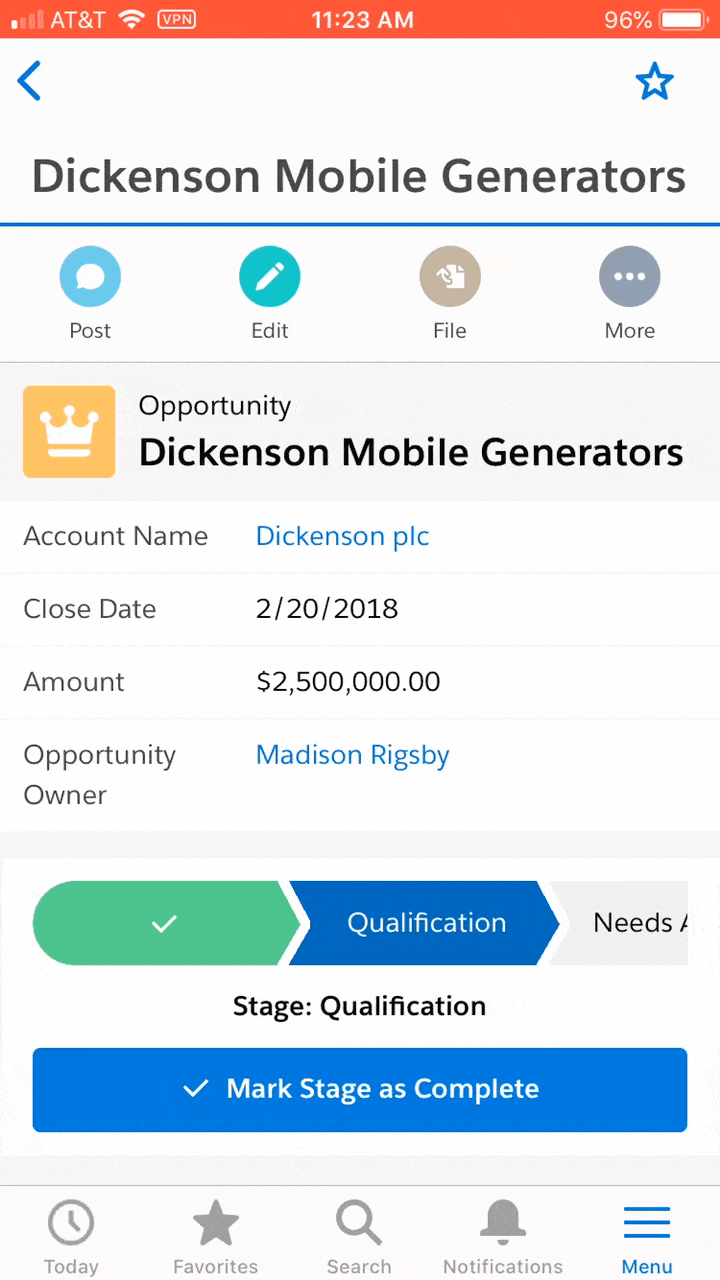Check the Notifications tab
This screenshot has width=720, height=1280.
click(x=503, y=1237)
